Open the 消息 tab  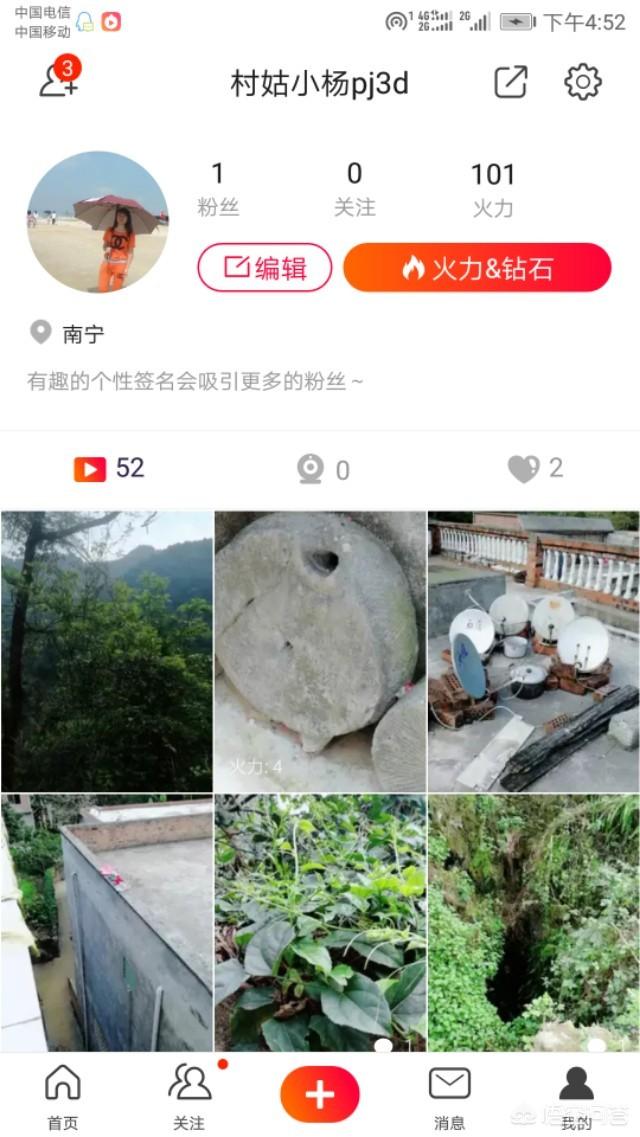coord(449,1096)
